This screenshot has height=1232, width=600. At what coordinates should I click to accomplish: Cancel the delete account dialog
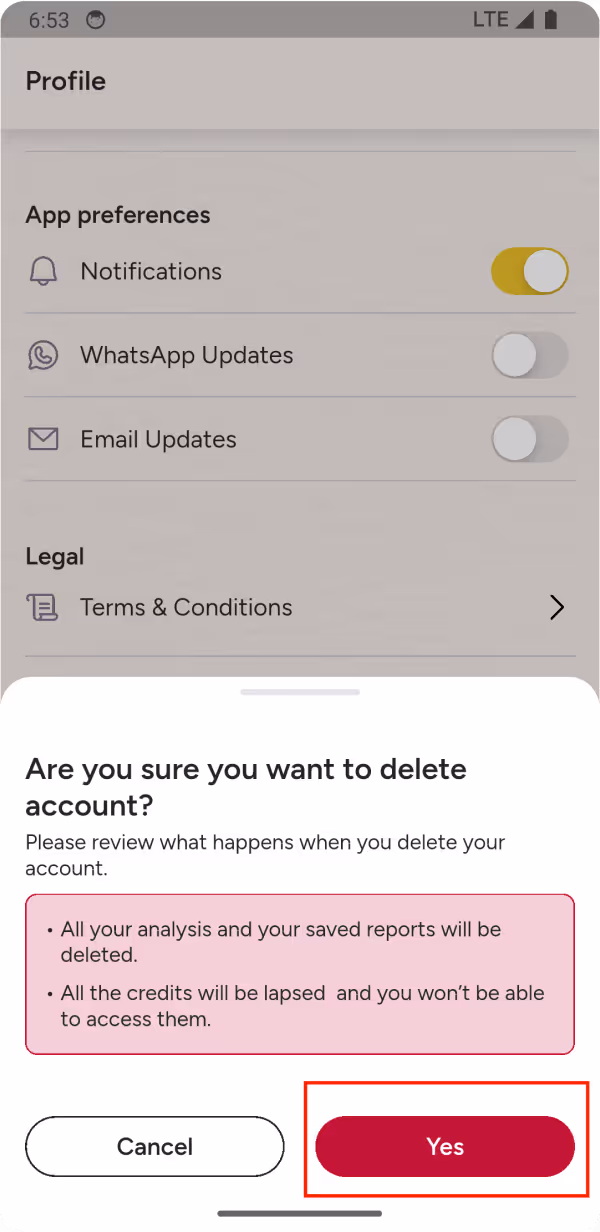pyautogui.click(x=155, y=1146)
